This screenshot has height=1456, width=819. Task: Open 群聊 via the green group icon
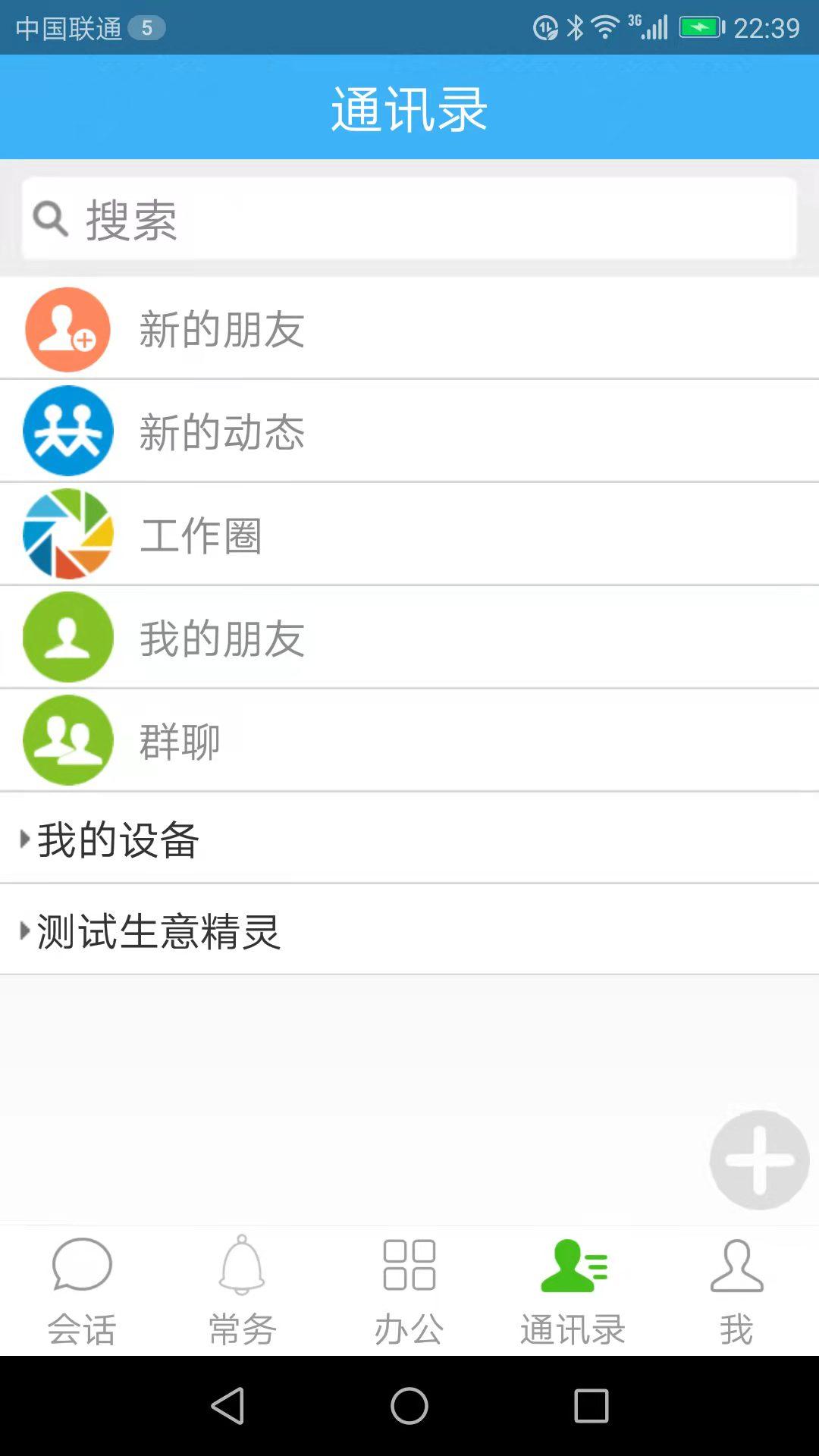[67, 740]
